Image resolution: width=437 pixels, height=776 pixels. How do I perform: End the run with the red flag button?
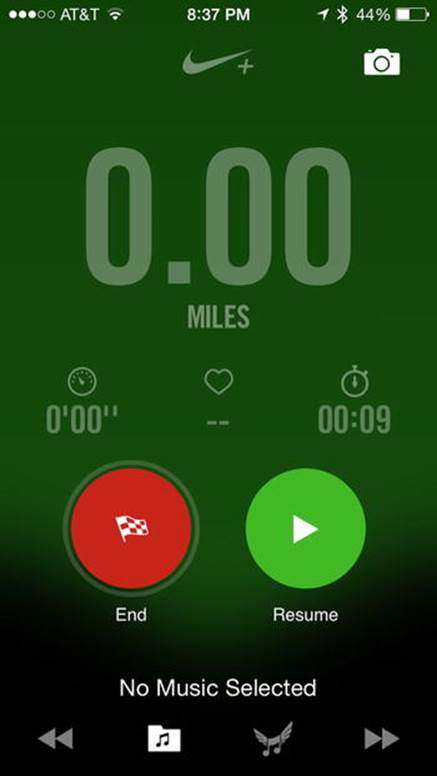tap(131, 528)
